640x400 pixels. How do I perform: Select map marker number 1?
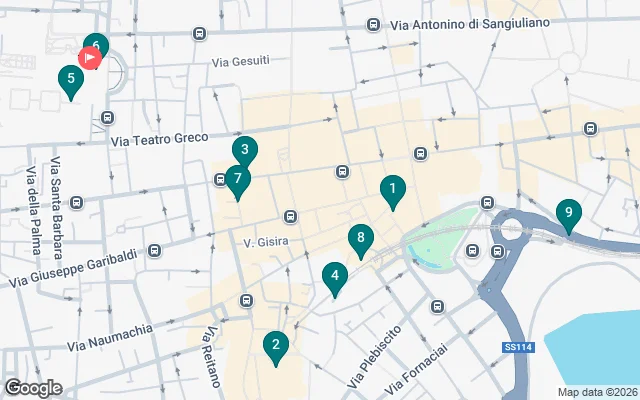(393, 189)
